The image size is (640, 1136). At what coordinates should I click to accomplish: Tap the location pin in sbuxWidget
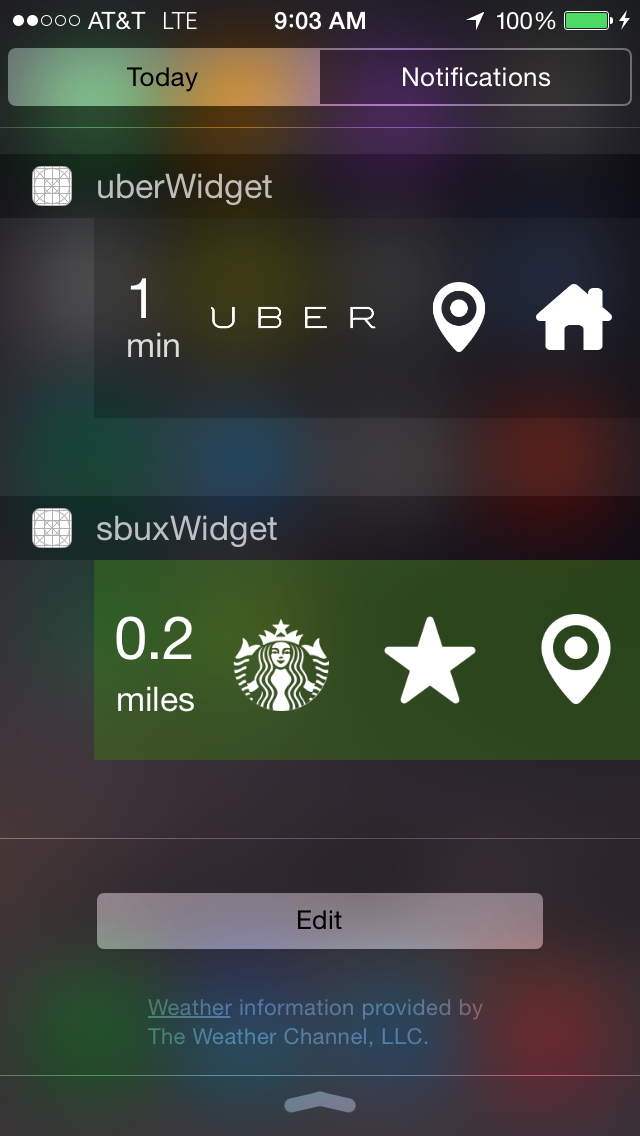coord(576,659)
